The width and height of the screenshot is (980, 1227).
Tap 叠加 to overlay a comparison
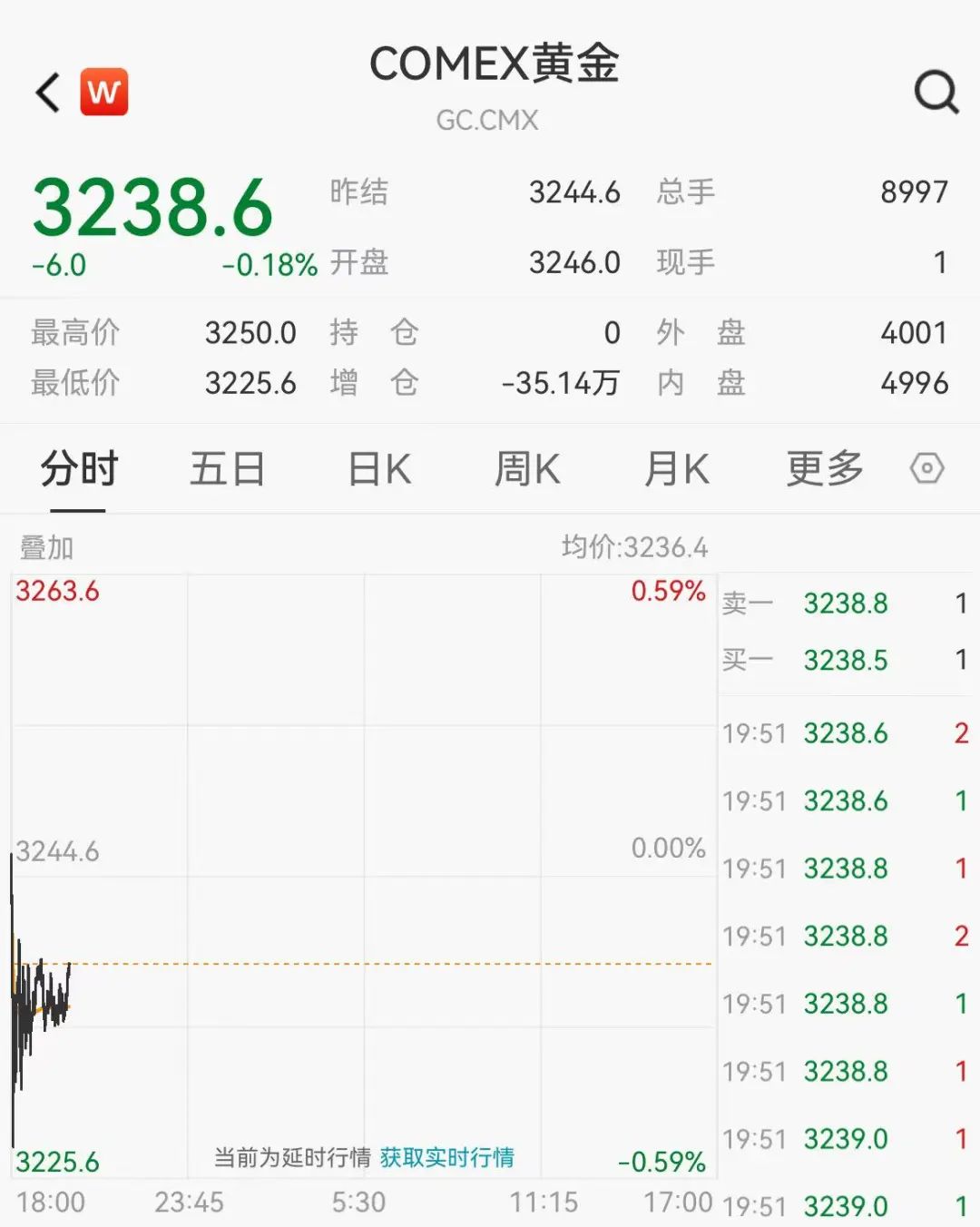[x=46, y=547]
